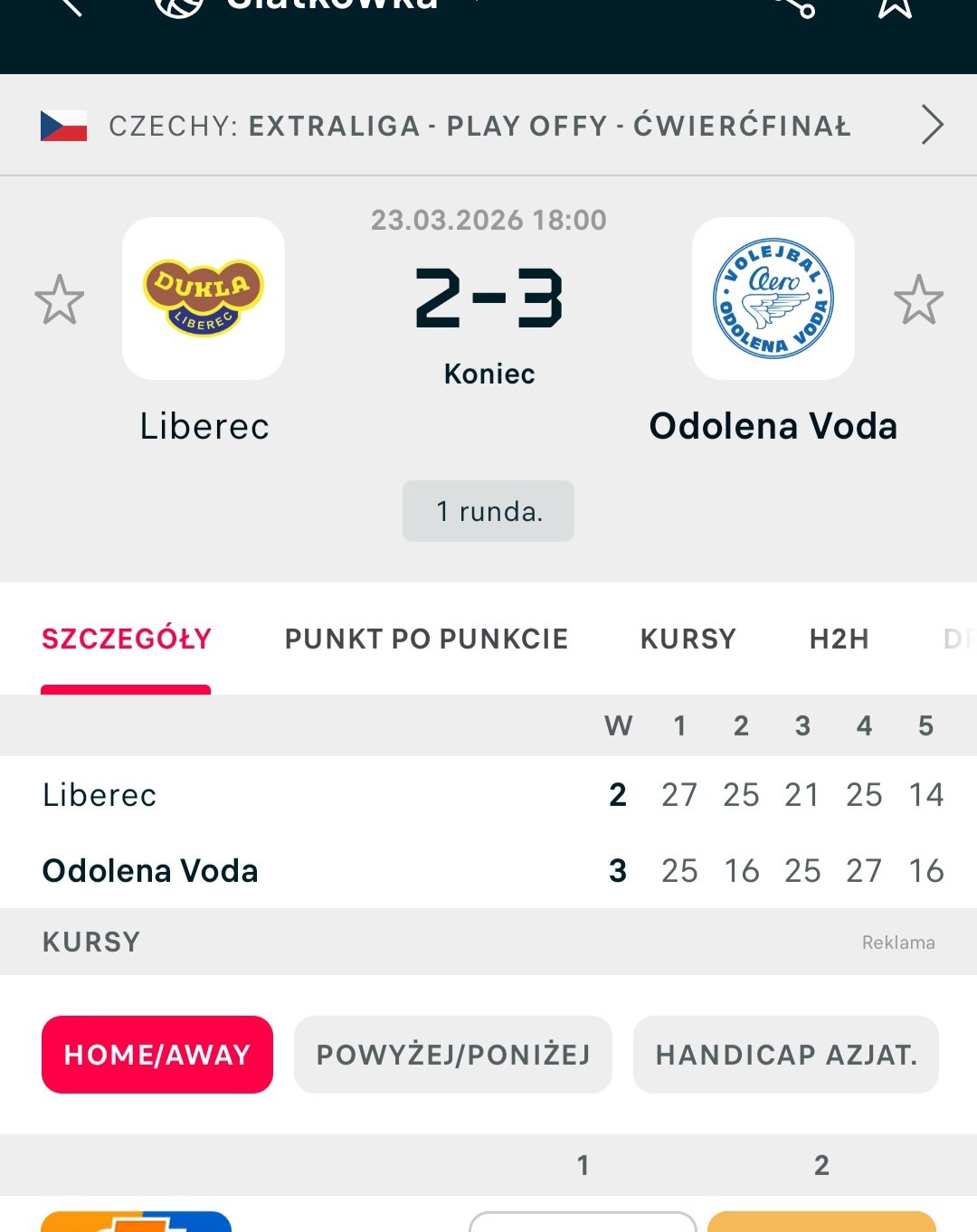Open the Kursy tab
Image resolution: width=977 pixels, height=1232 pixels.
(688, 640)
